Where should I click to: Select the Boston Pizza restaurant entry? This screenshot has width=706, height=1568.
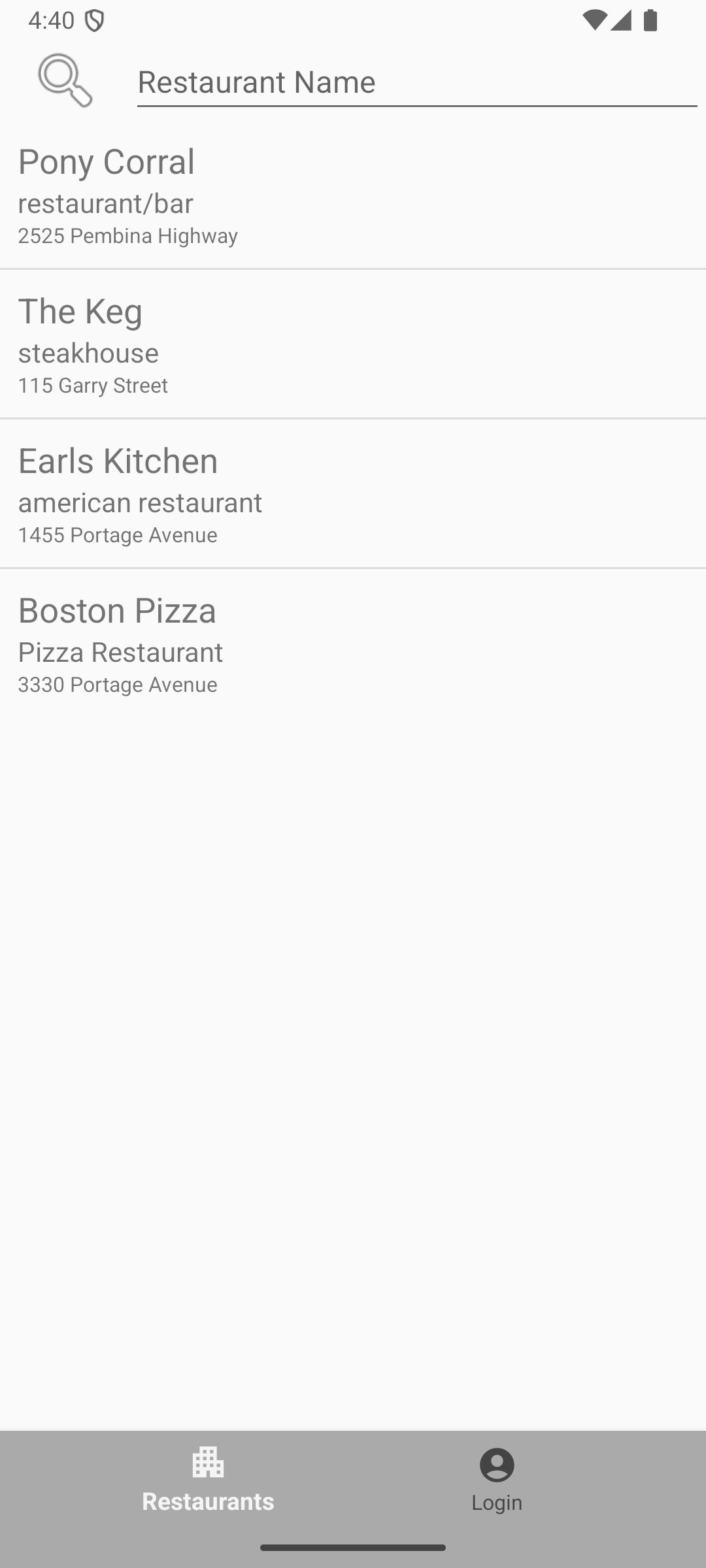[x=353, y=645]
